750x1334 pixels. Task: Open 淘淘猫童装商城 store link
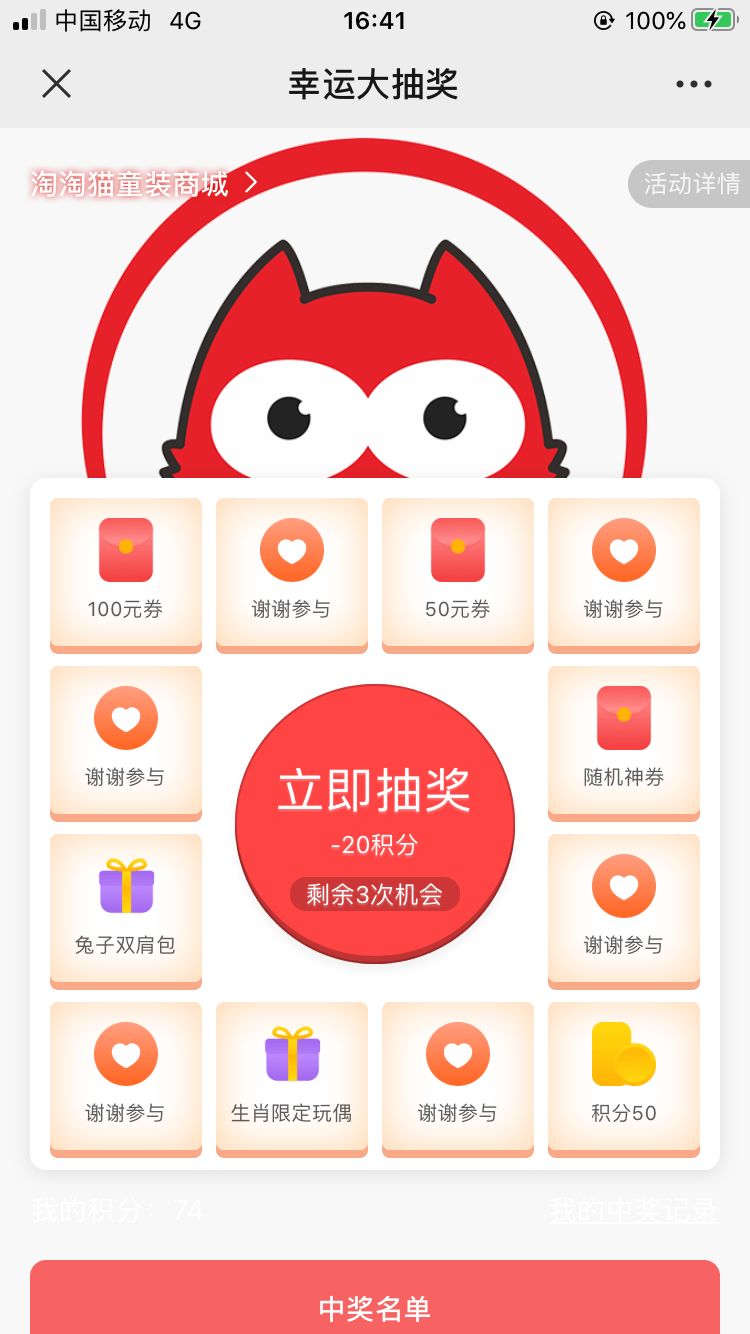coord(145,183)
